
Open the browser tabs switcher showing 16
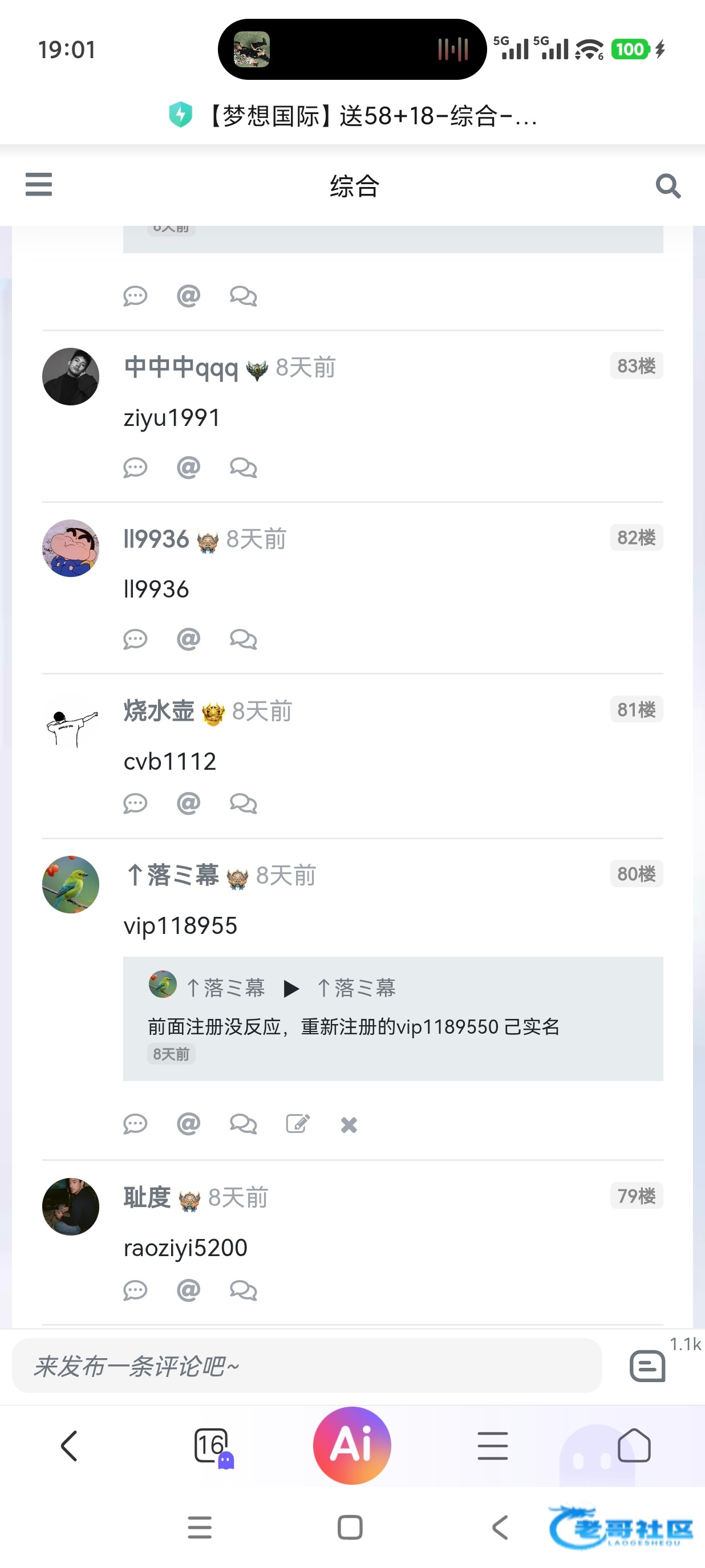click(211, 1445)
